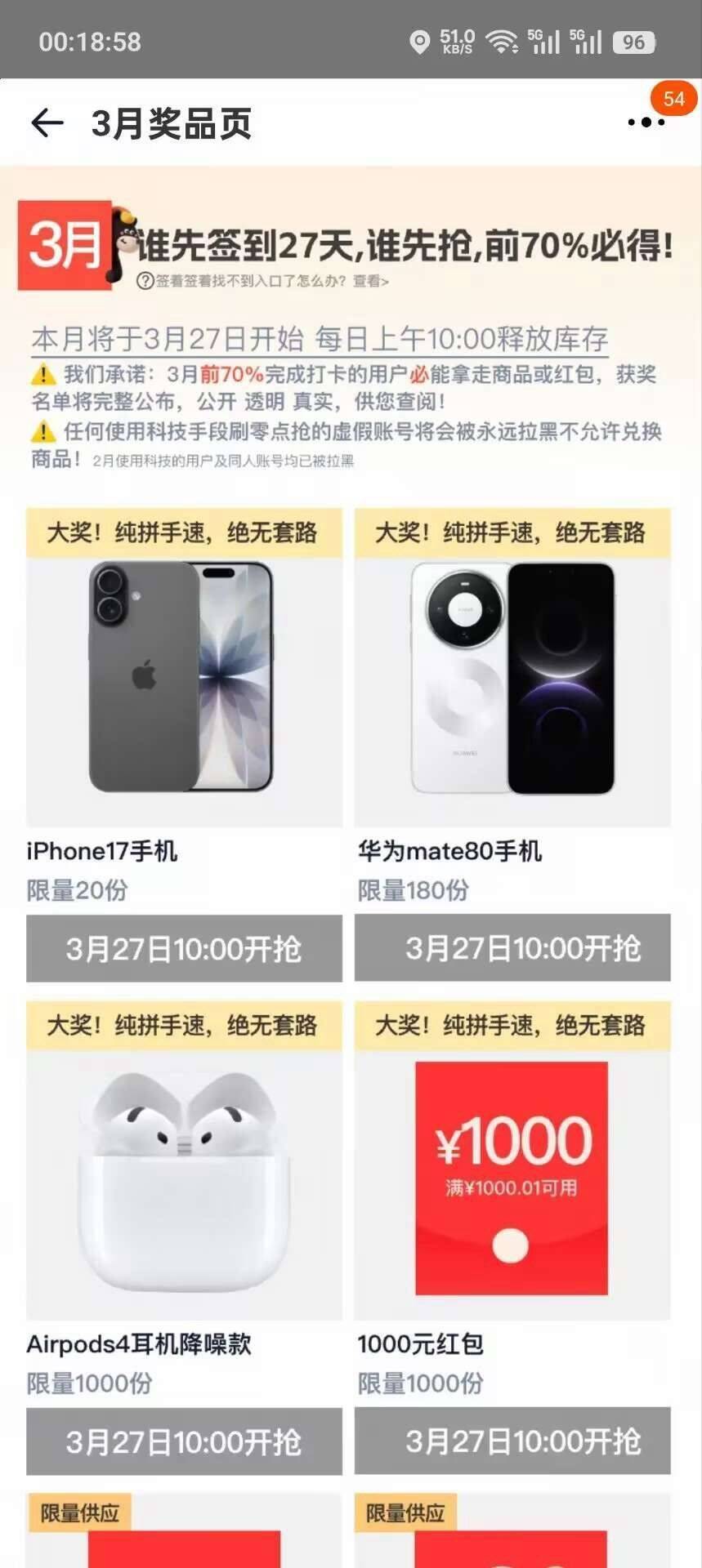Tap the 开抢 button under Airpods4耳机降噪款
The width and height of the screenshot is (702, 1568).
pos(184,1441)
